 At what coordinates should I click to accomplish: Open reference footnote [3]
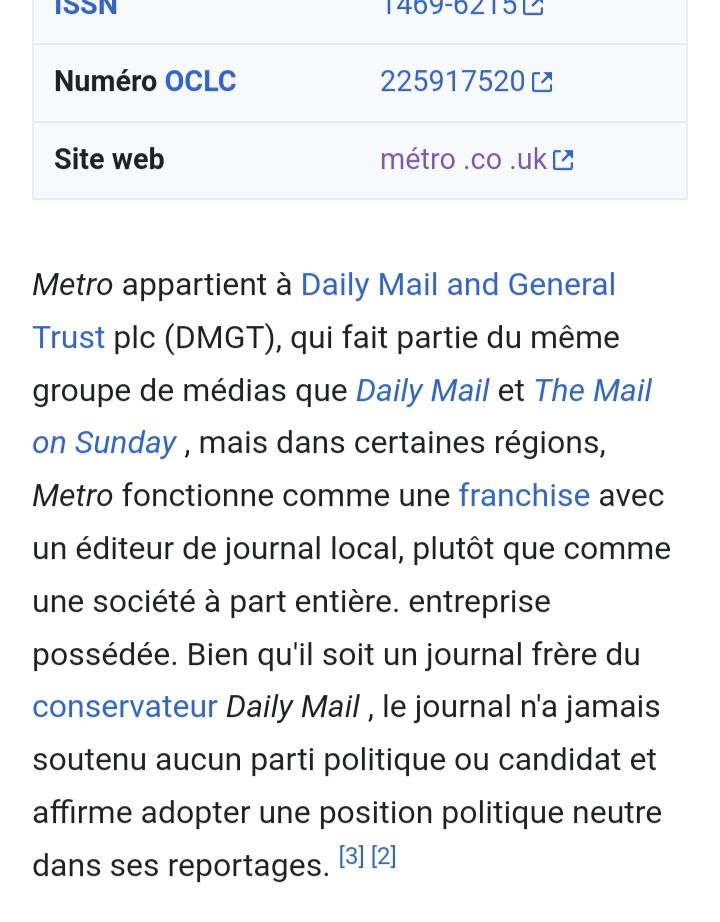[x=352, y=856]
